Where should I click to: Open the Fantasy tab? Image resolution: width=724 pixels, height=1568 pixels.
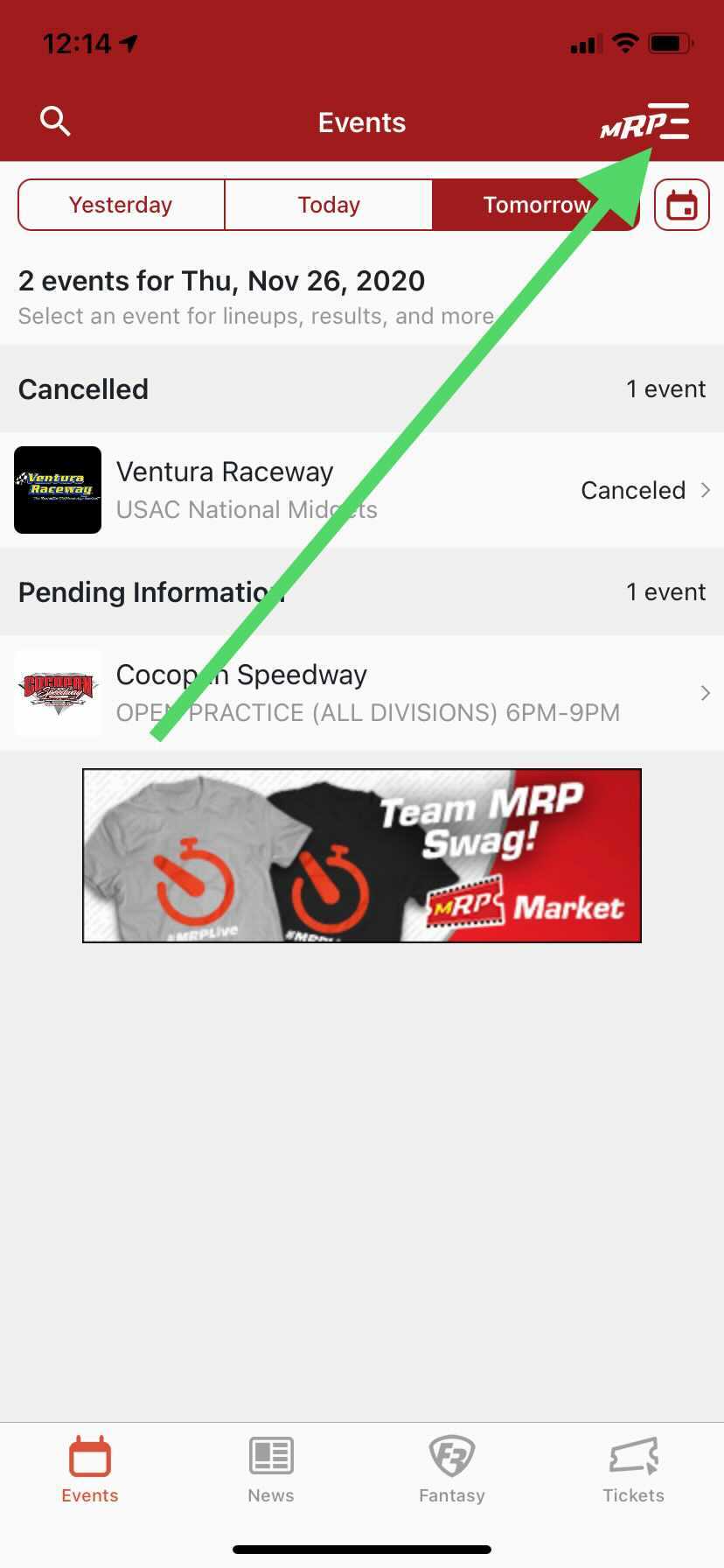coord(452,1470)
